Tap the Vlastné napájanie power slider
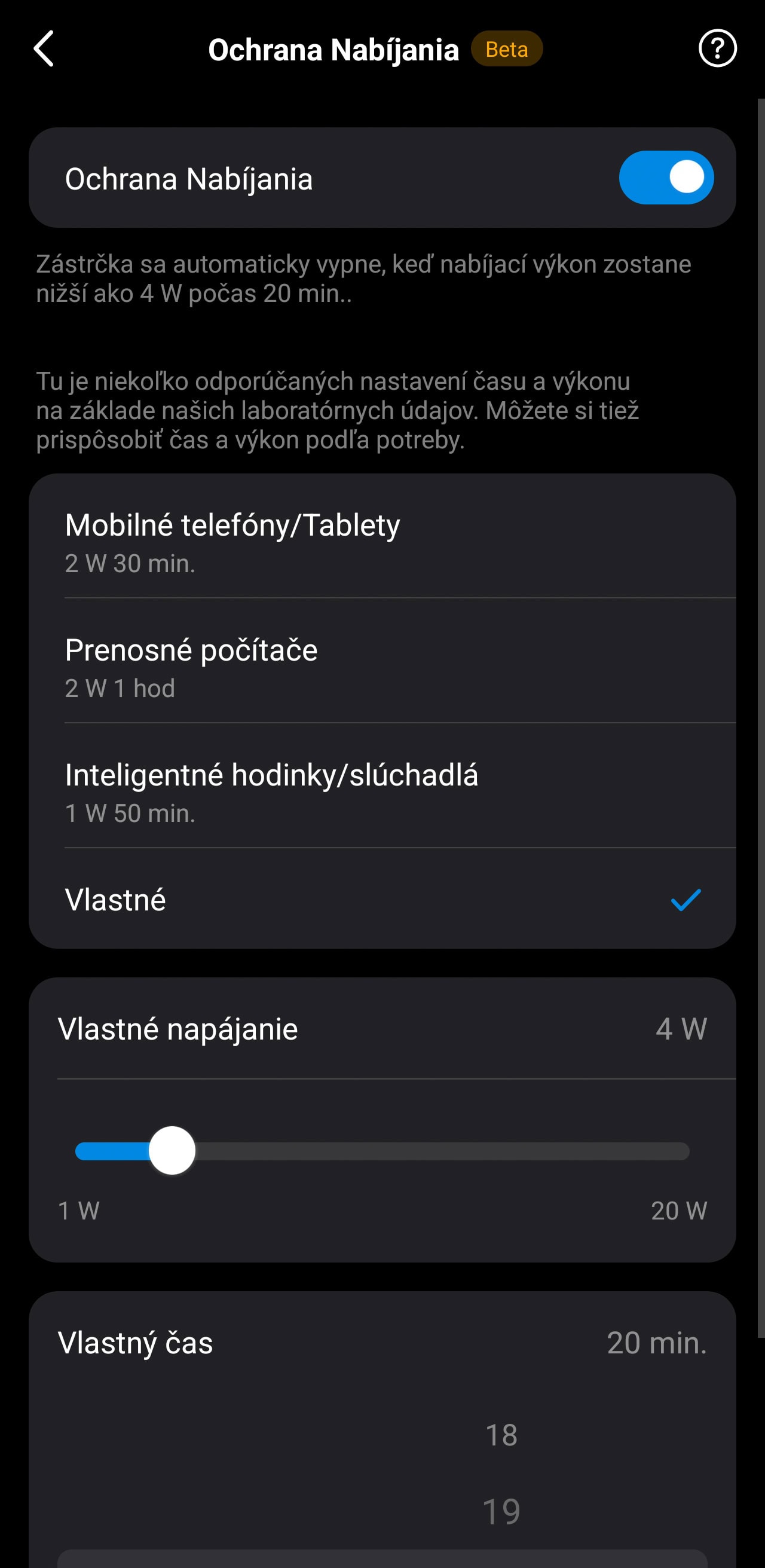Screen dimensions: 765x1568 point(382,1151)
